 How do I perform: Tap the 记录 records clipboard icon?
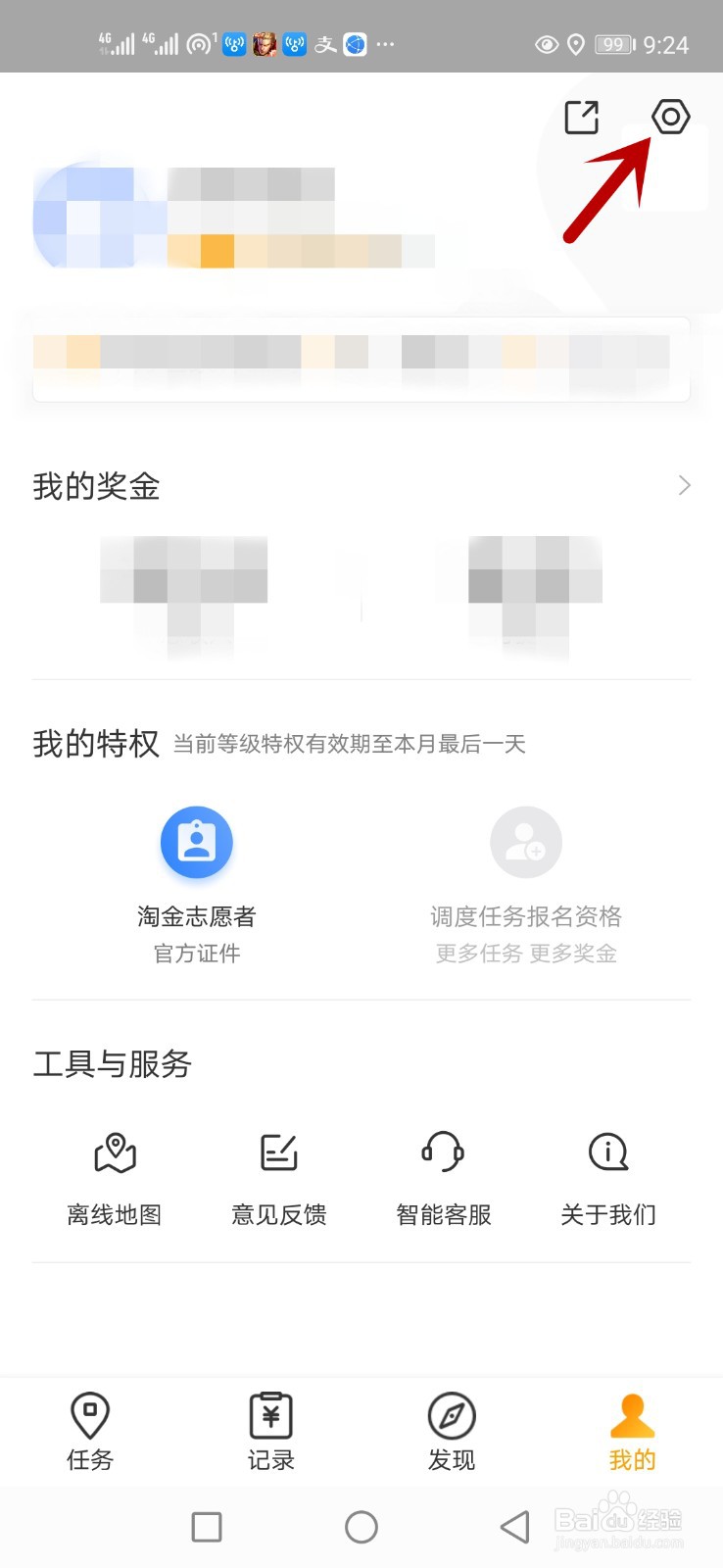pos(270,1413)
